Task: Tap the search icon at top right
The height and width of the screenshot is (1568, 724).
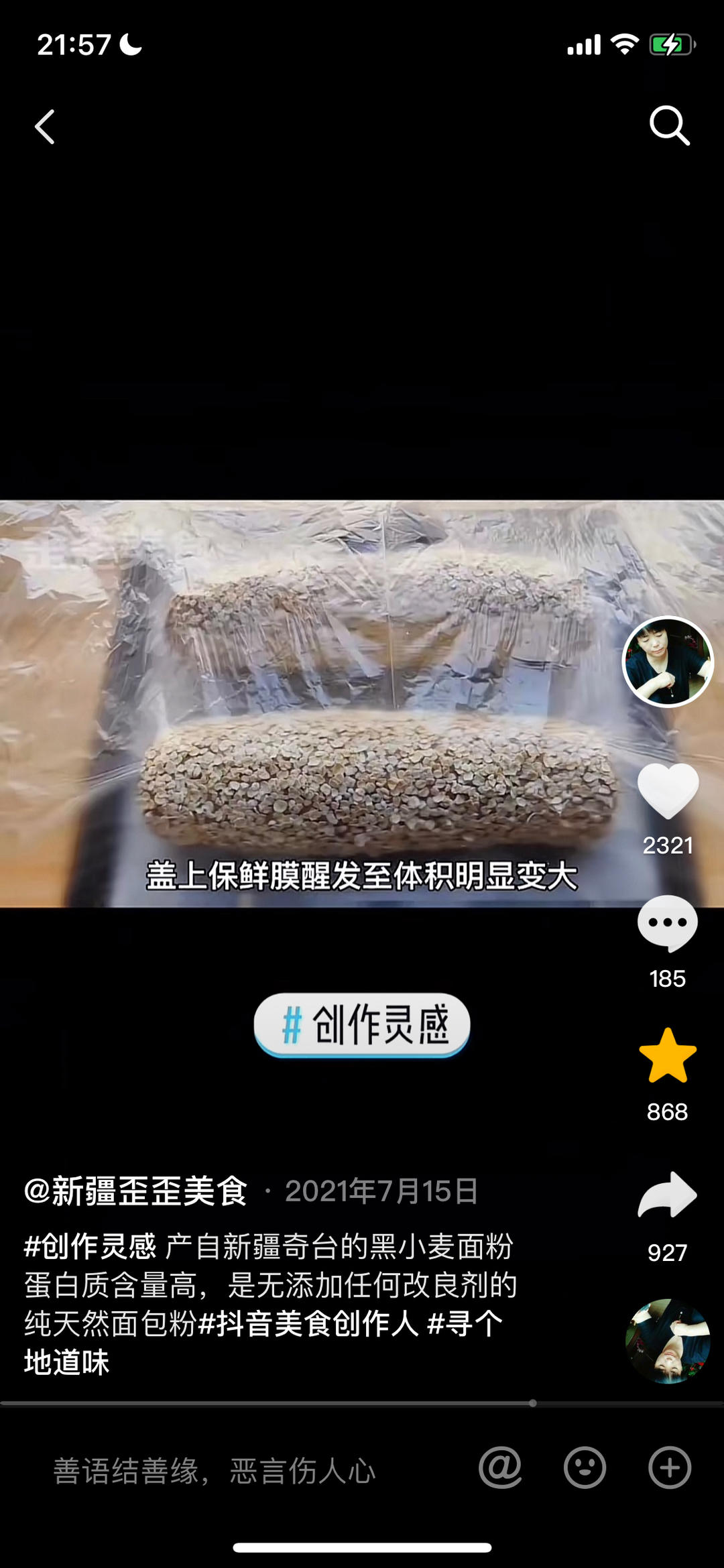Action: click(x=668, y=127)
